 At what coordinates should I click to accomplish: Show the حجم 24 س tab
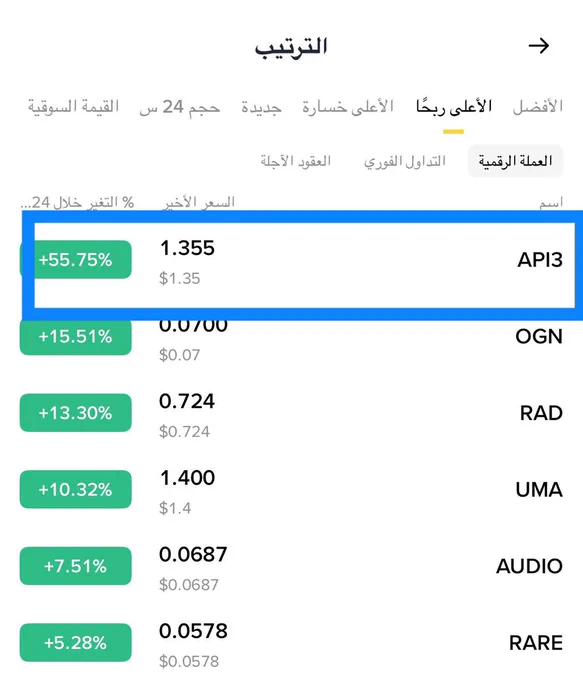pyautogui.click(x=180, y=107)
